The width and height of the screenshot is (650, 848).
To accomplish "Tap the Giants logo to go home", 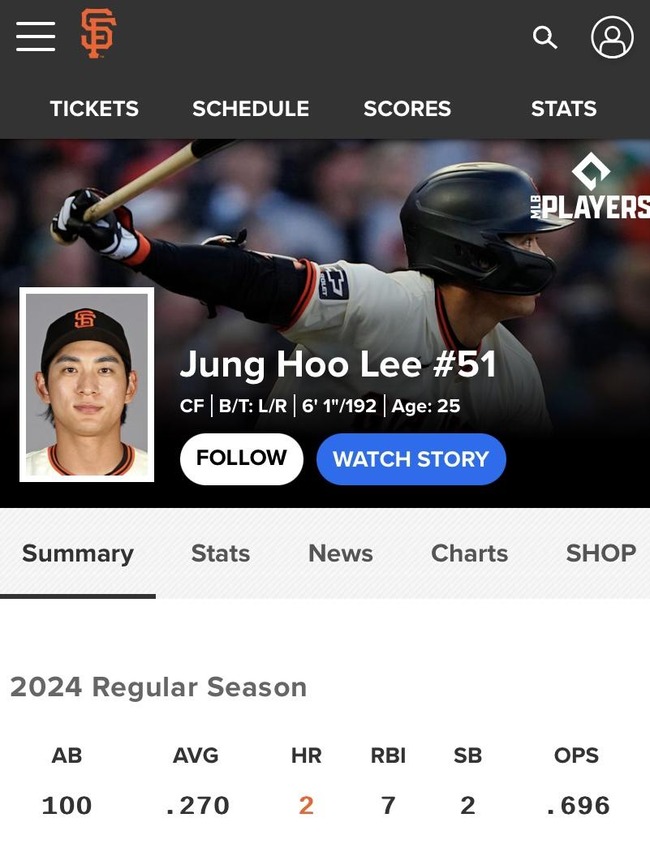I will point(98,35).
